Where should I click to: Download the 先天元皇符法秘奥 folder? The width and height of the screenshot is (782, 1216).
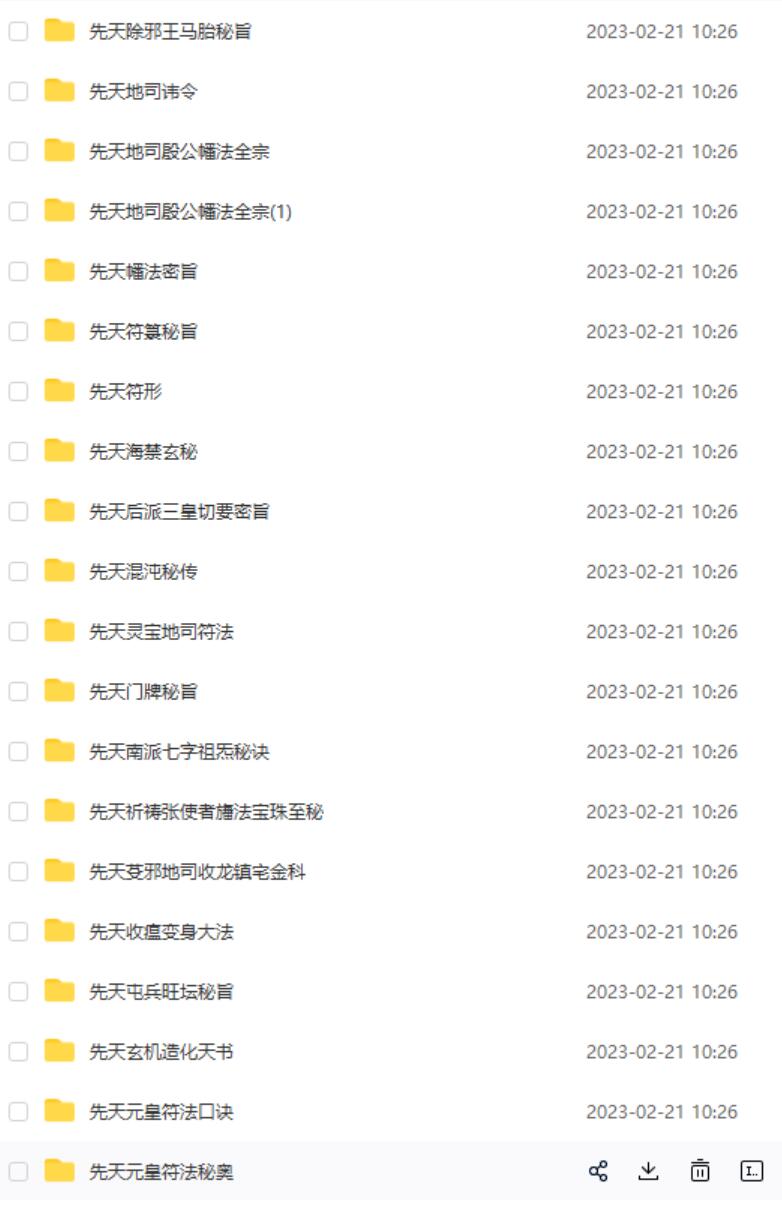point(649,1171)
